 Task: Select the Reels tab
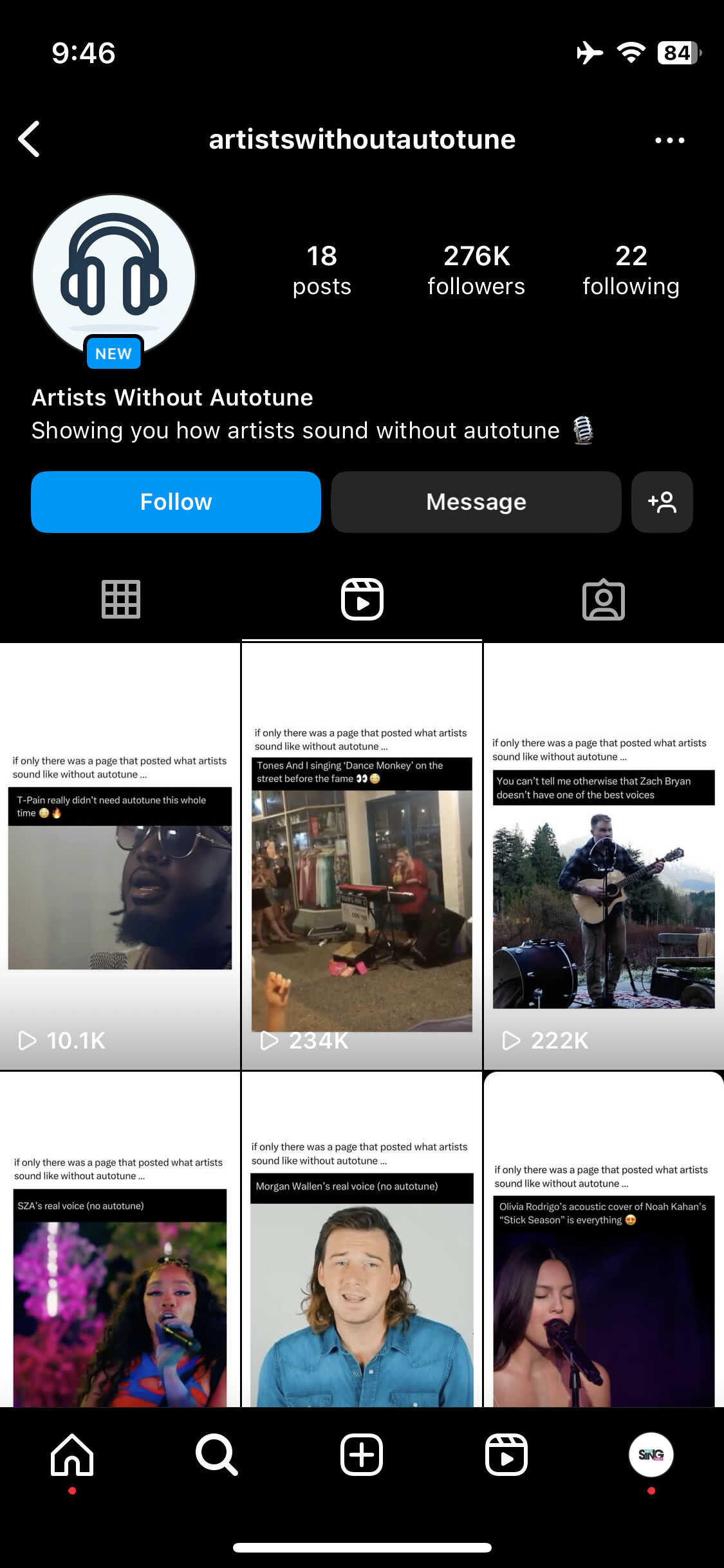pyautogui.click(x=362, y=600)
